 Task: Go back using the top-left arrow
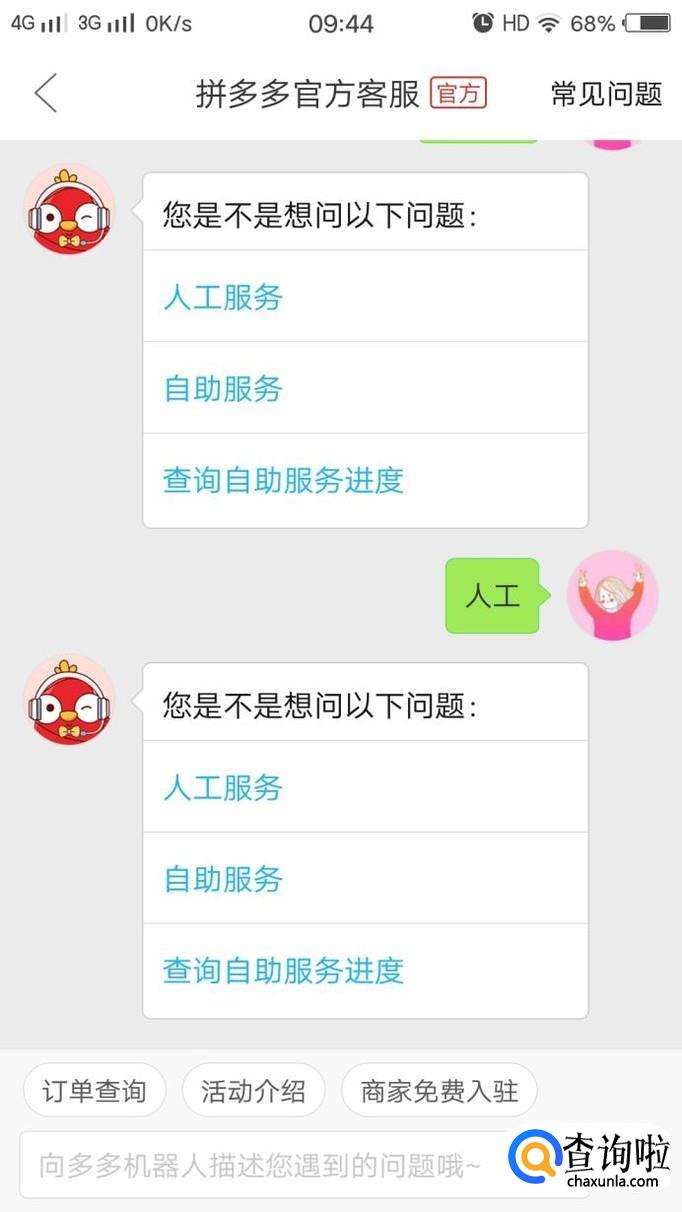(x=46, y=94)
